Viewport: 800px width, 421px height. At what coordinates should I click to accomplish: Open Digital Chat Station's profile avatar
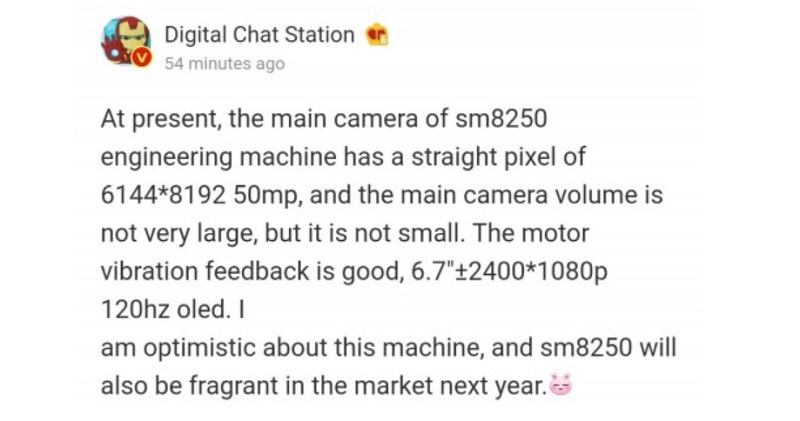pos(126,42)
